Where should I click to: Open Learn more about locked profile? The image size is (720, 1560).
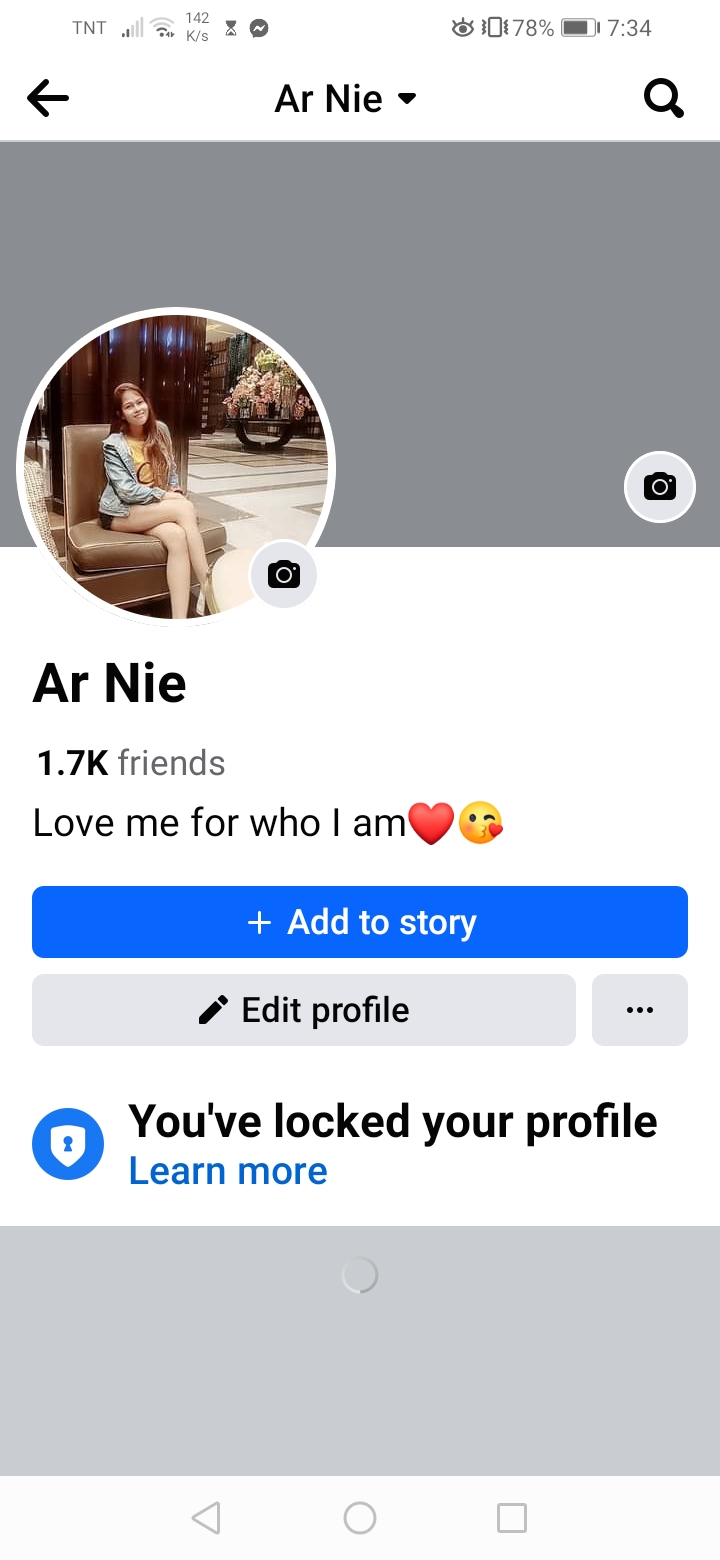[228, 1171]
